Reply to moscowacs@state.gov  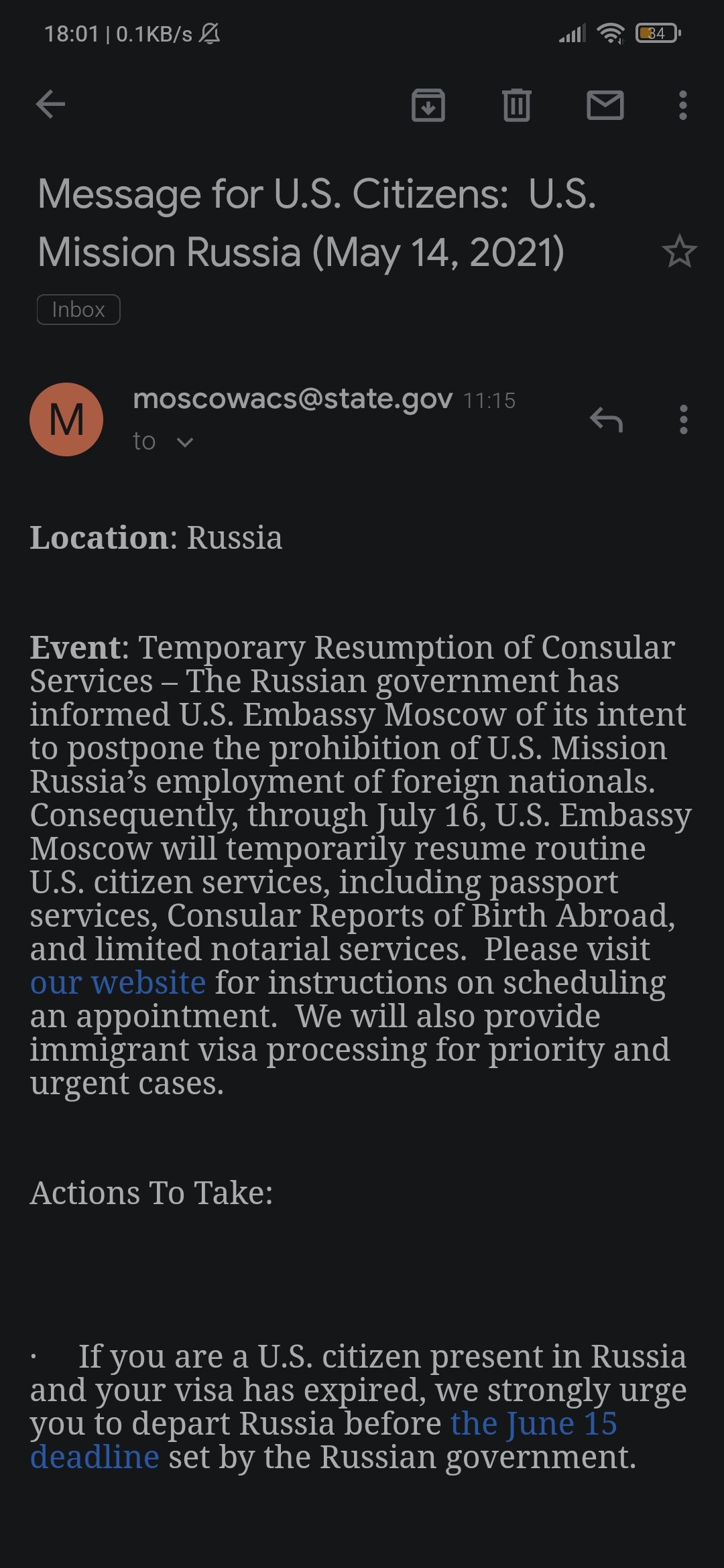coord(607,420)
